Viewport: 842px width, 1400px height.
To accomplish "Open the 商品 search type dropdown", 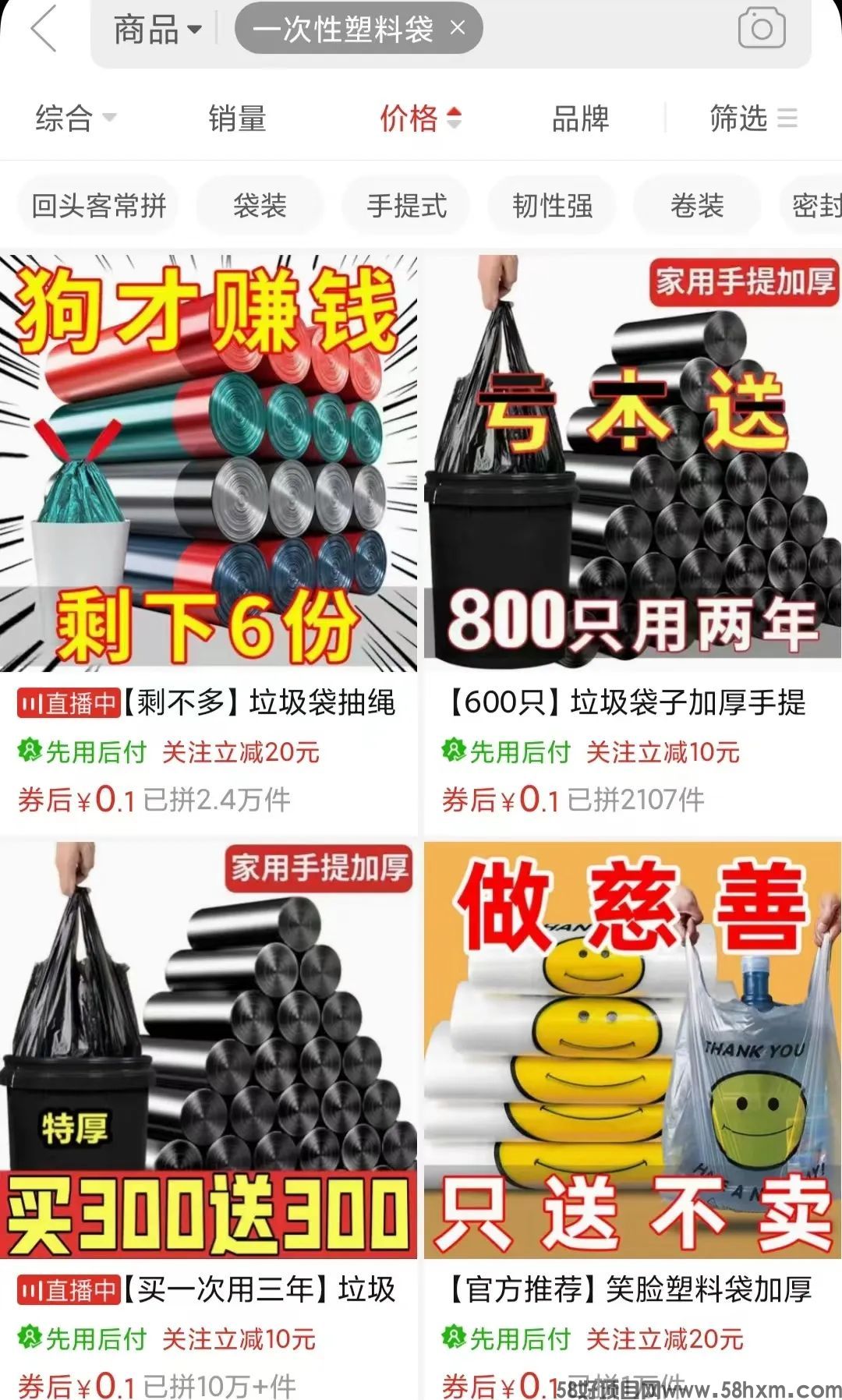I will click(x=158, y=30).
